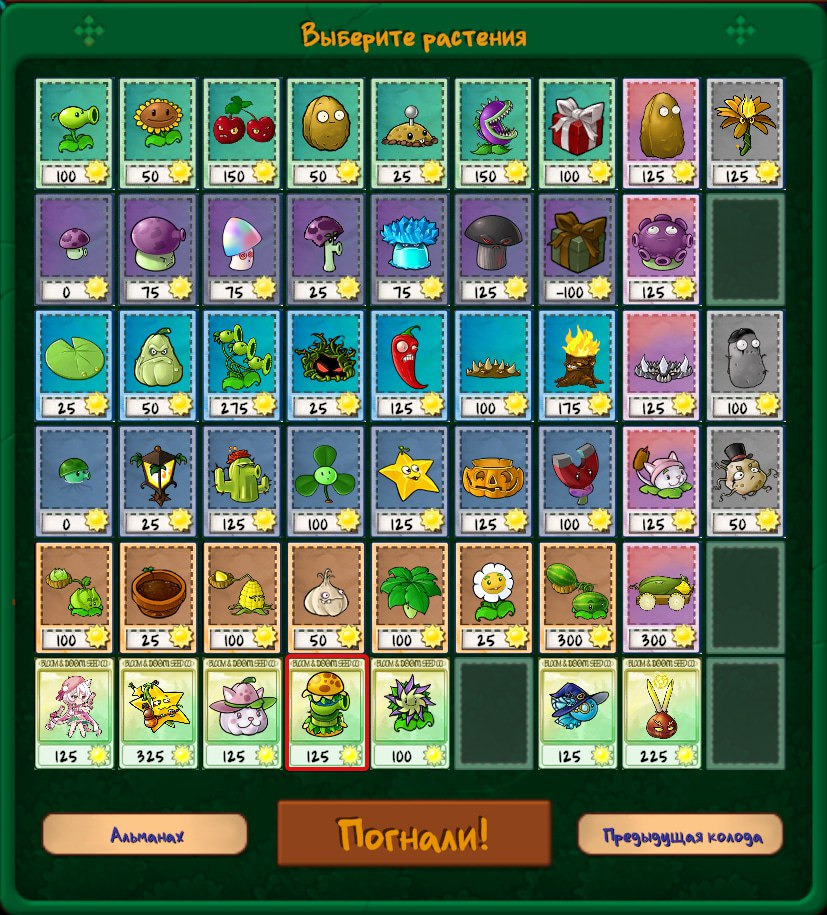The height and width of the screenshot is (915, 827).
Task: Select the Peashooter seed card
Action: pos(74,132)
